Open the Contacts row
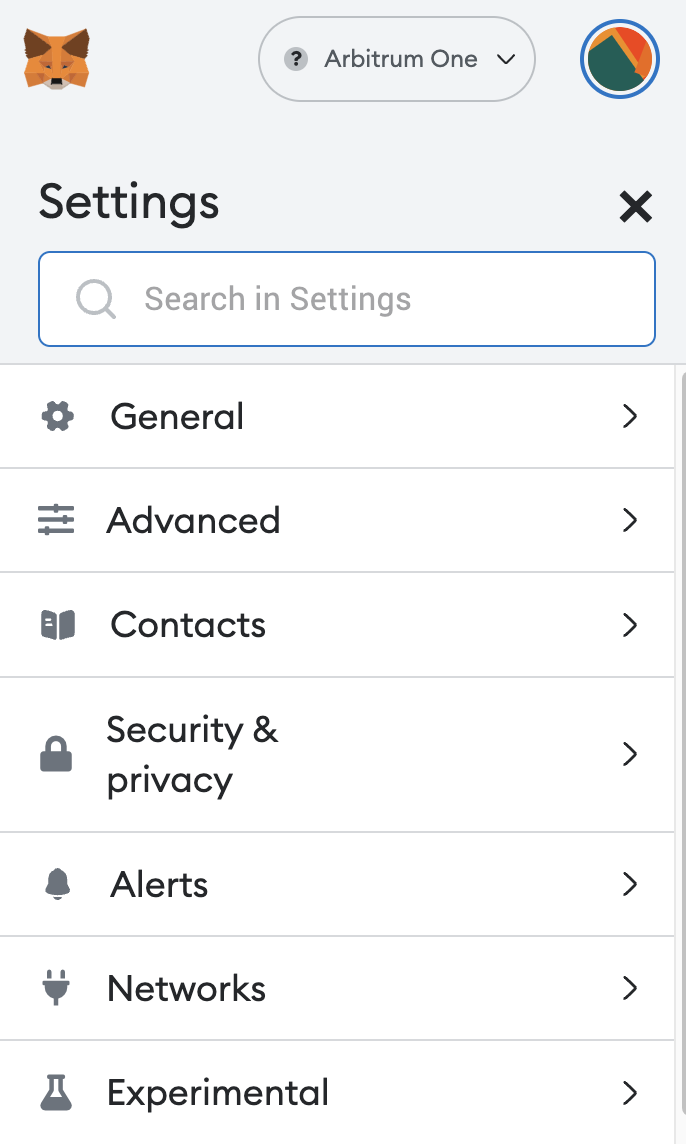The height and width of the screenshot is (1144, 686). [x=337, y=624]
